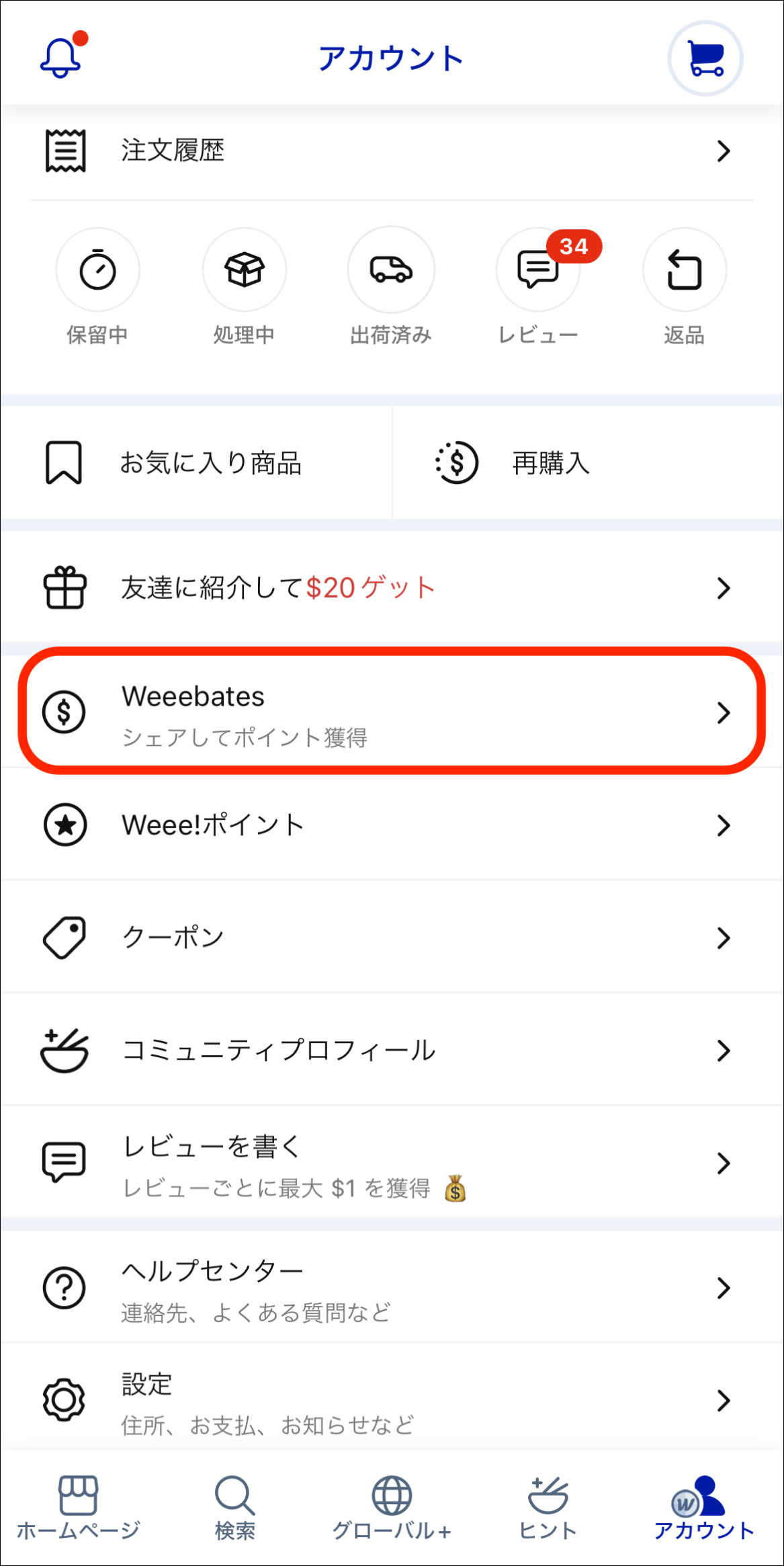Open 設定 settings
This screenshot has width=784, height=1566.
click(391, 1401)
